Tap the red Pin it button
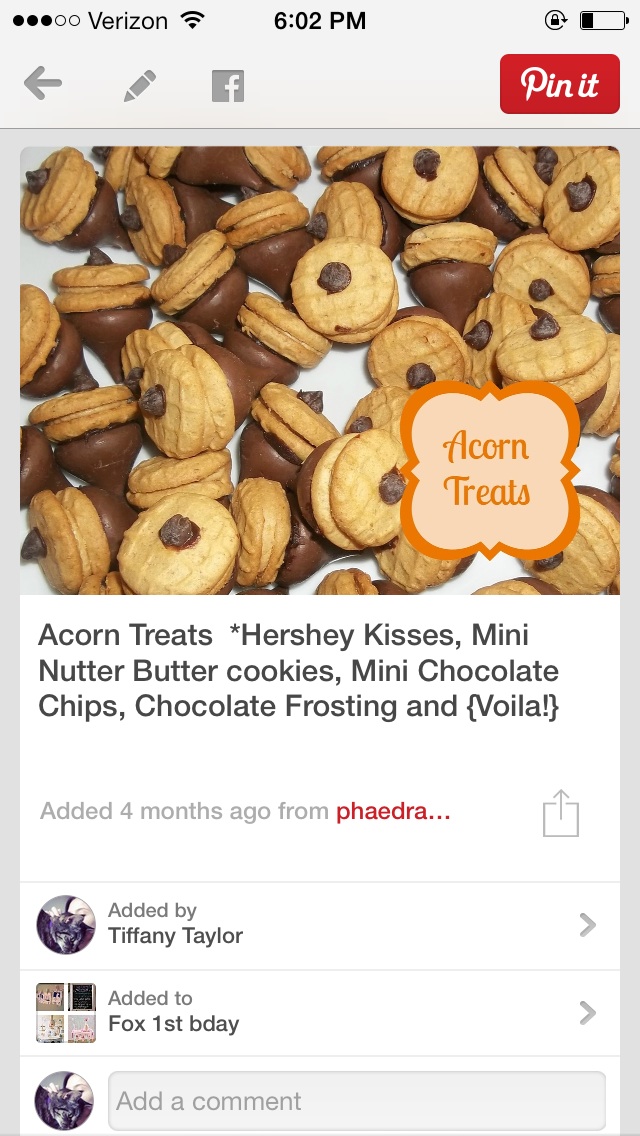The image size is (640, 1136). [559, 84]
